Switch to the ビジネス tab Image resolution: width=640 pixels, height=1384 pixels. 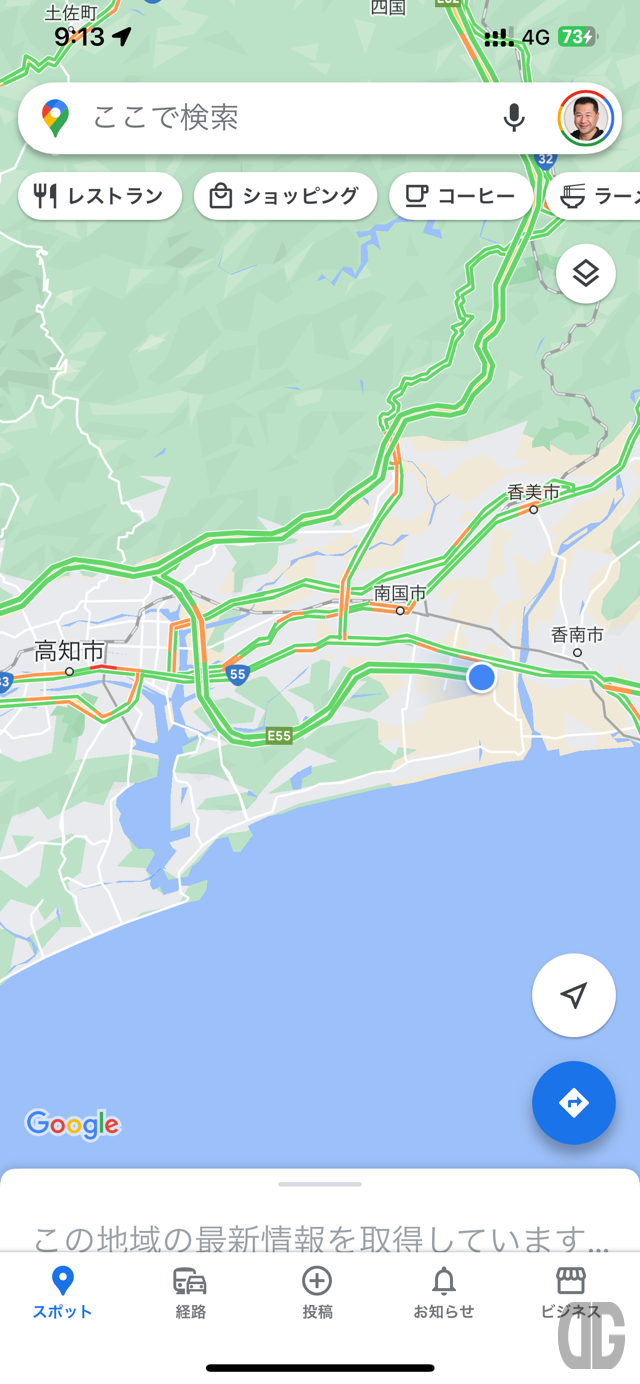(x=571, y=1292)
